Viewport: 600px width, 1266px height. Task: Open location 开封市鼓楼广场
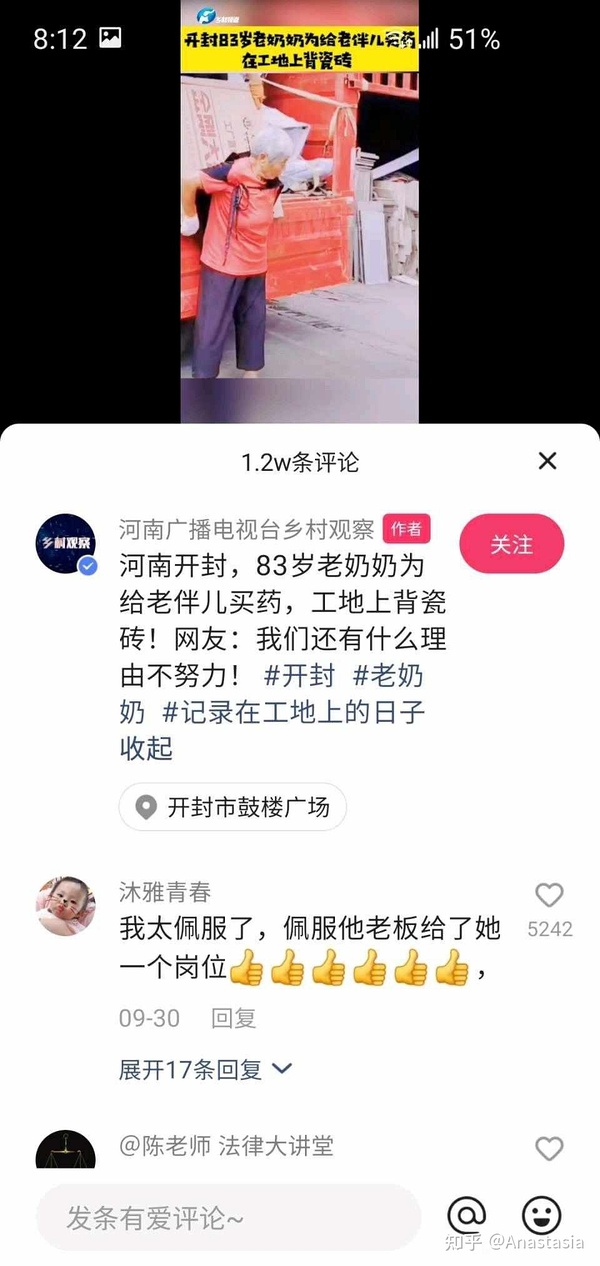(x=232, y=807)
